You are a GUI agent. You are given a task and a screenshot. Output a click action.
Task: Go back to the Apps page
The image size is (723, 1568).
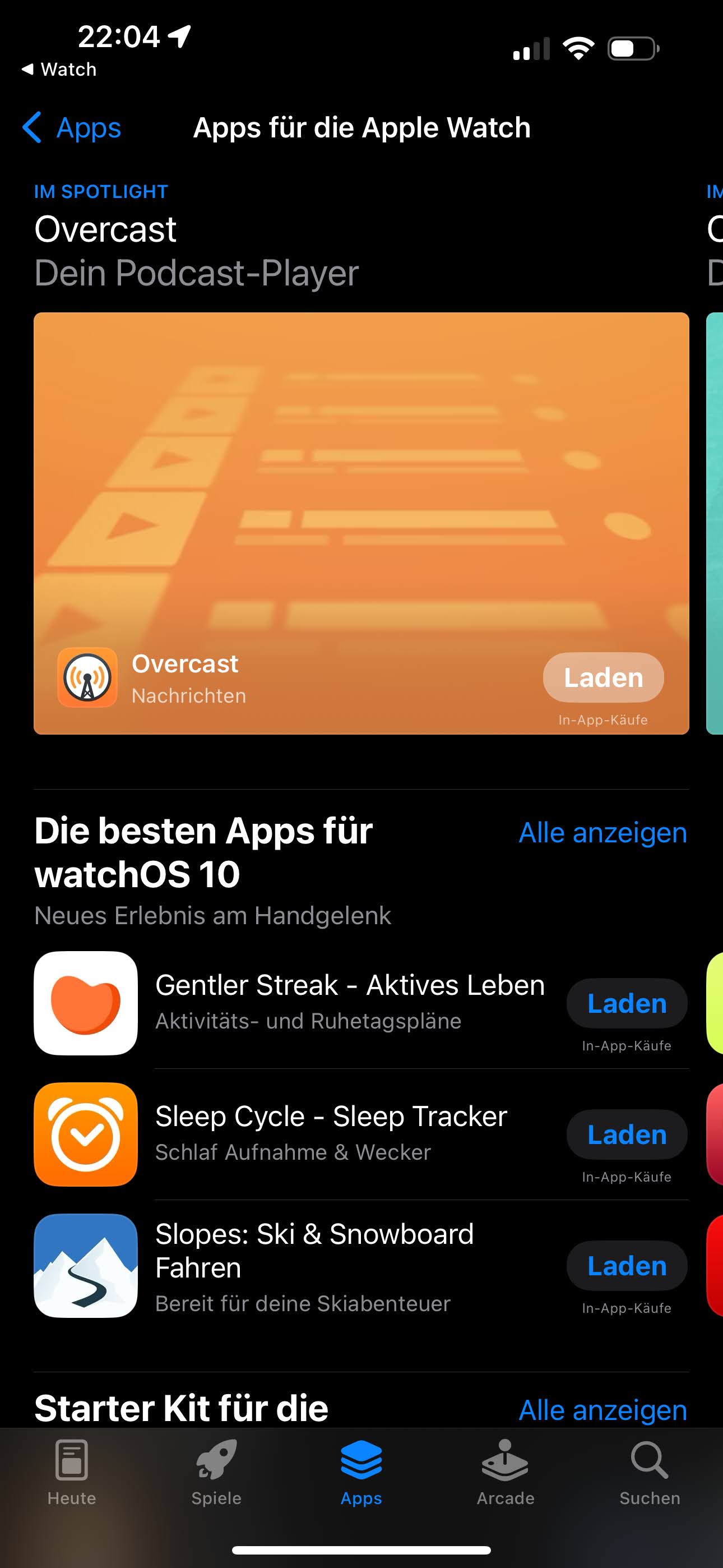(72, 128)
